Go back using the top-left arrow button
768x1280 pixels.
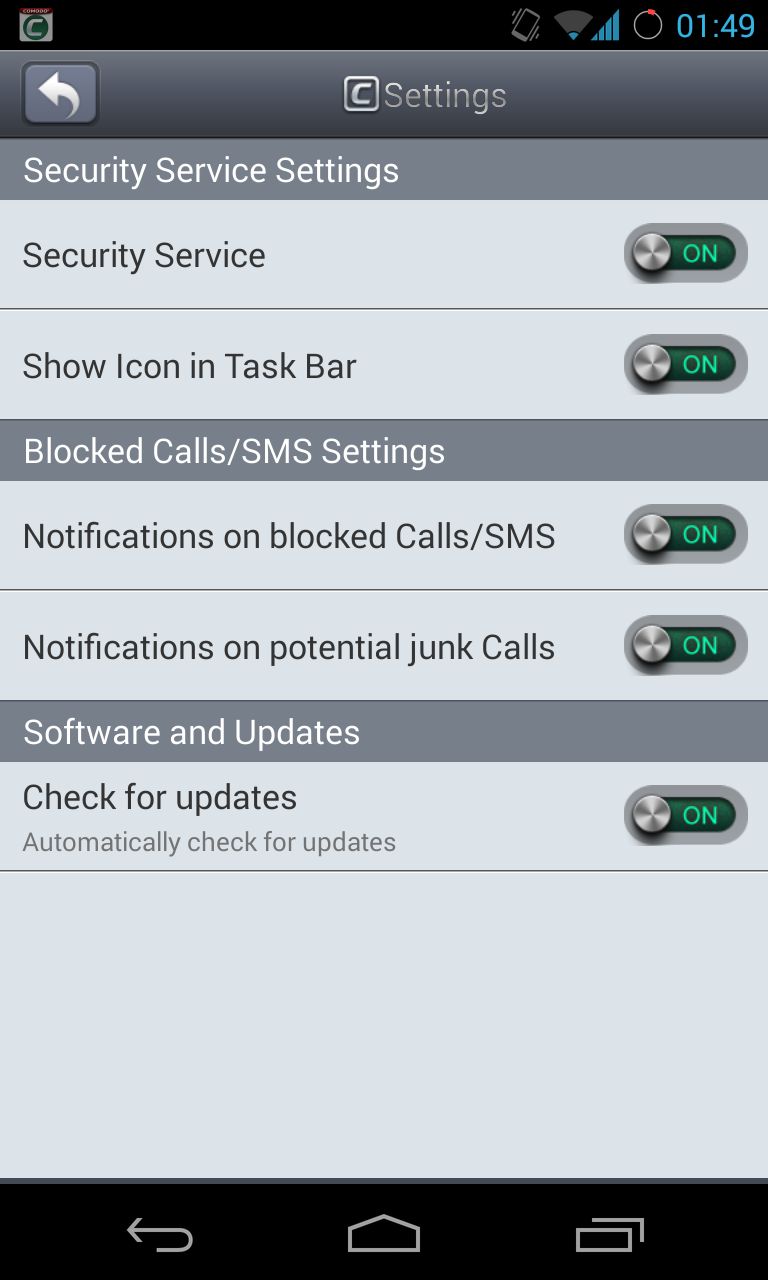[x=60, y=94]
